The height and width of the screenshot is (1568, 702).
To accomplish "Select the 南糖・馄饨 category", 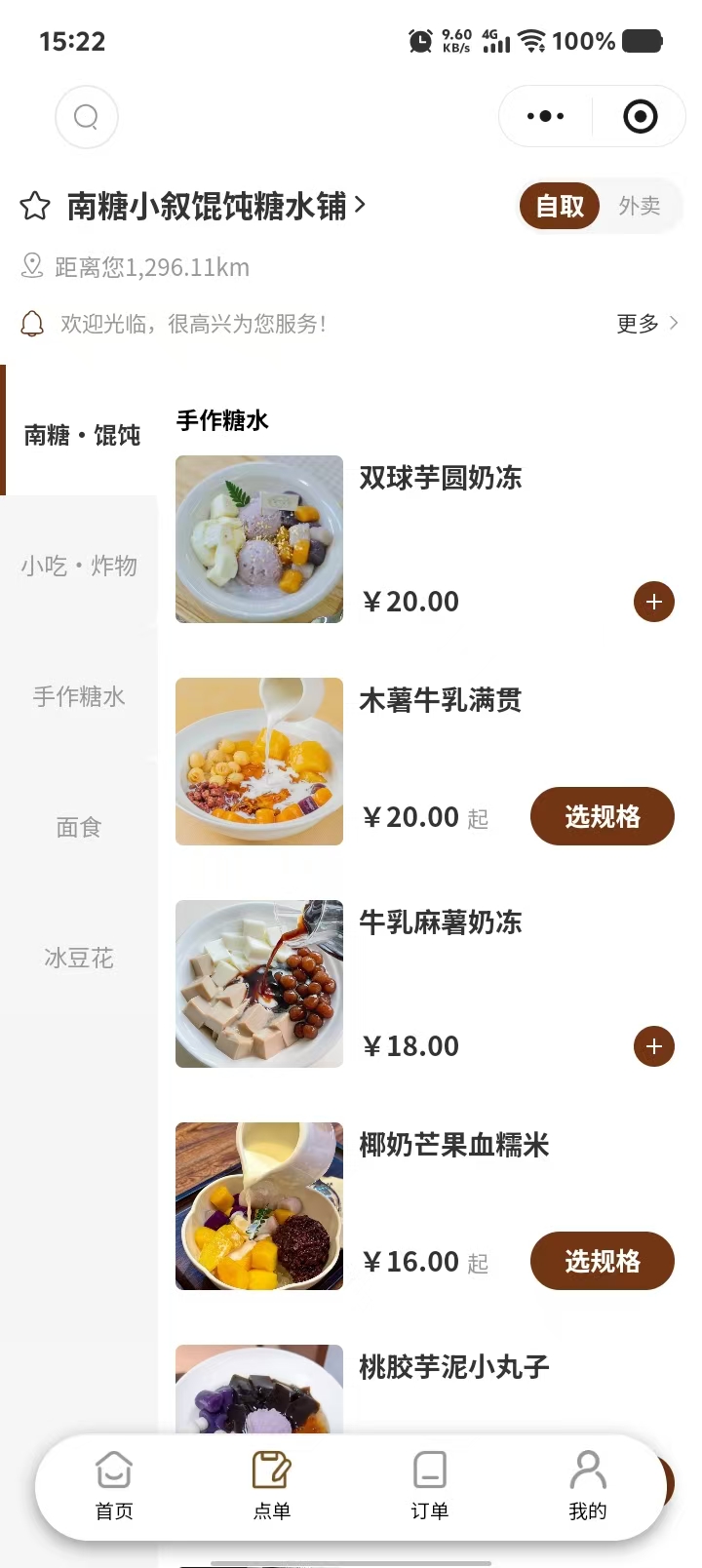I will pos(82,435).
